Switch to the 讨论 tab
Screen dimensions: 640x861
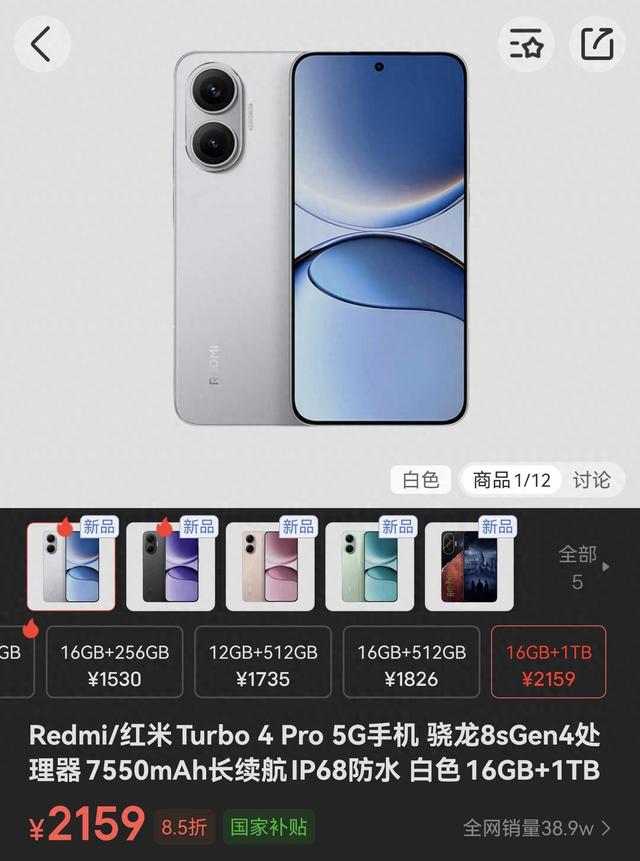coord(591,480)
